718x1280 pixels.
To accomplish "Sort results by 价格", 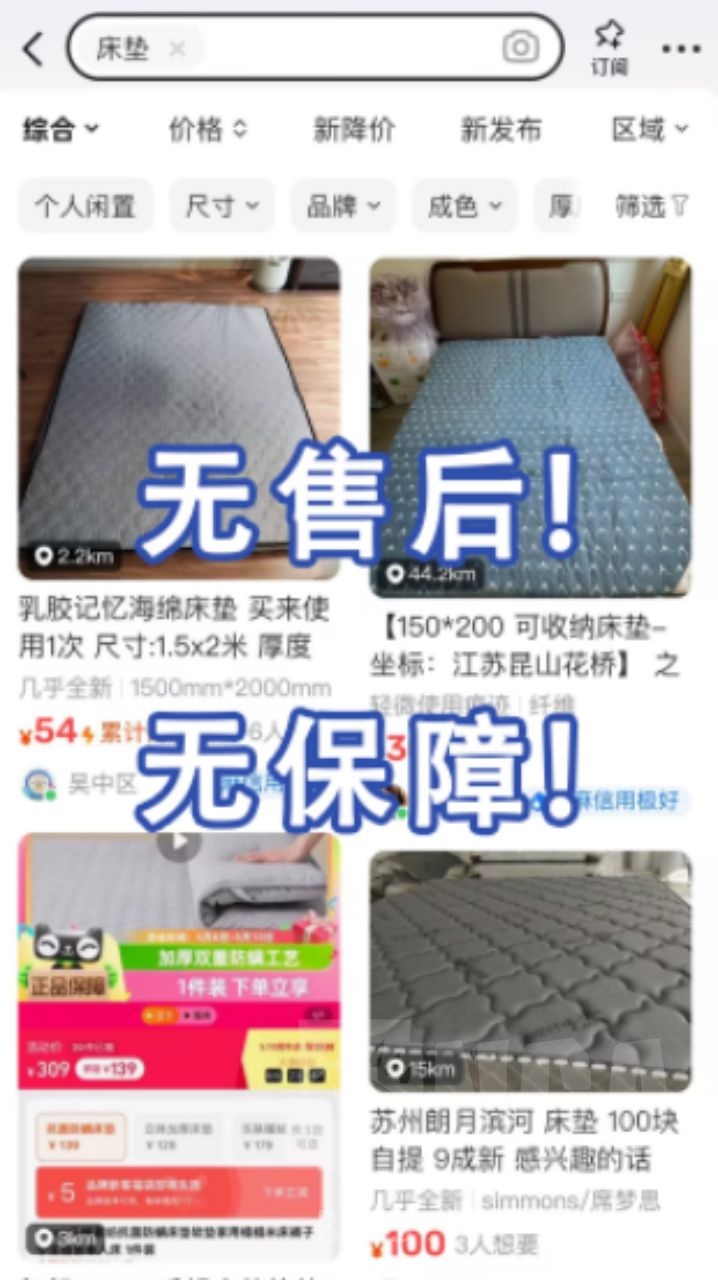I will tap(207, 129).
